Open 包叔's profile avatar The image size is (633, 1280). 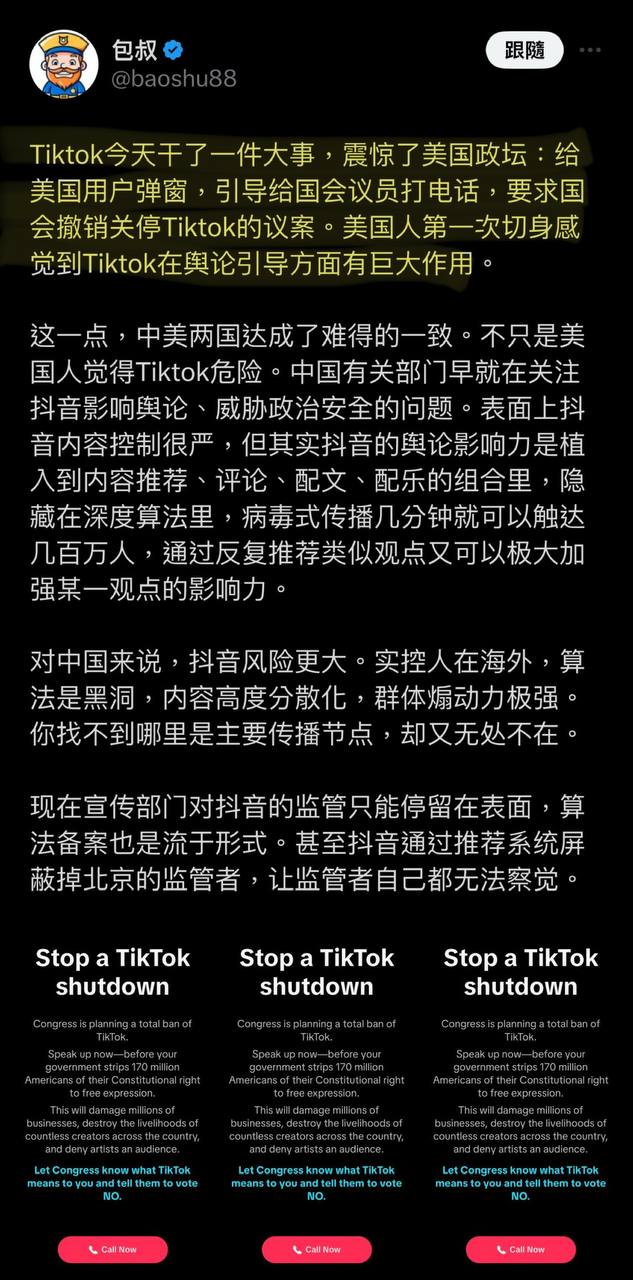(x=64, y=64)
